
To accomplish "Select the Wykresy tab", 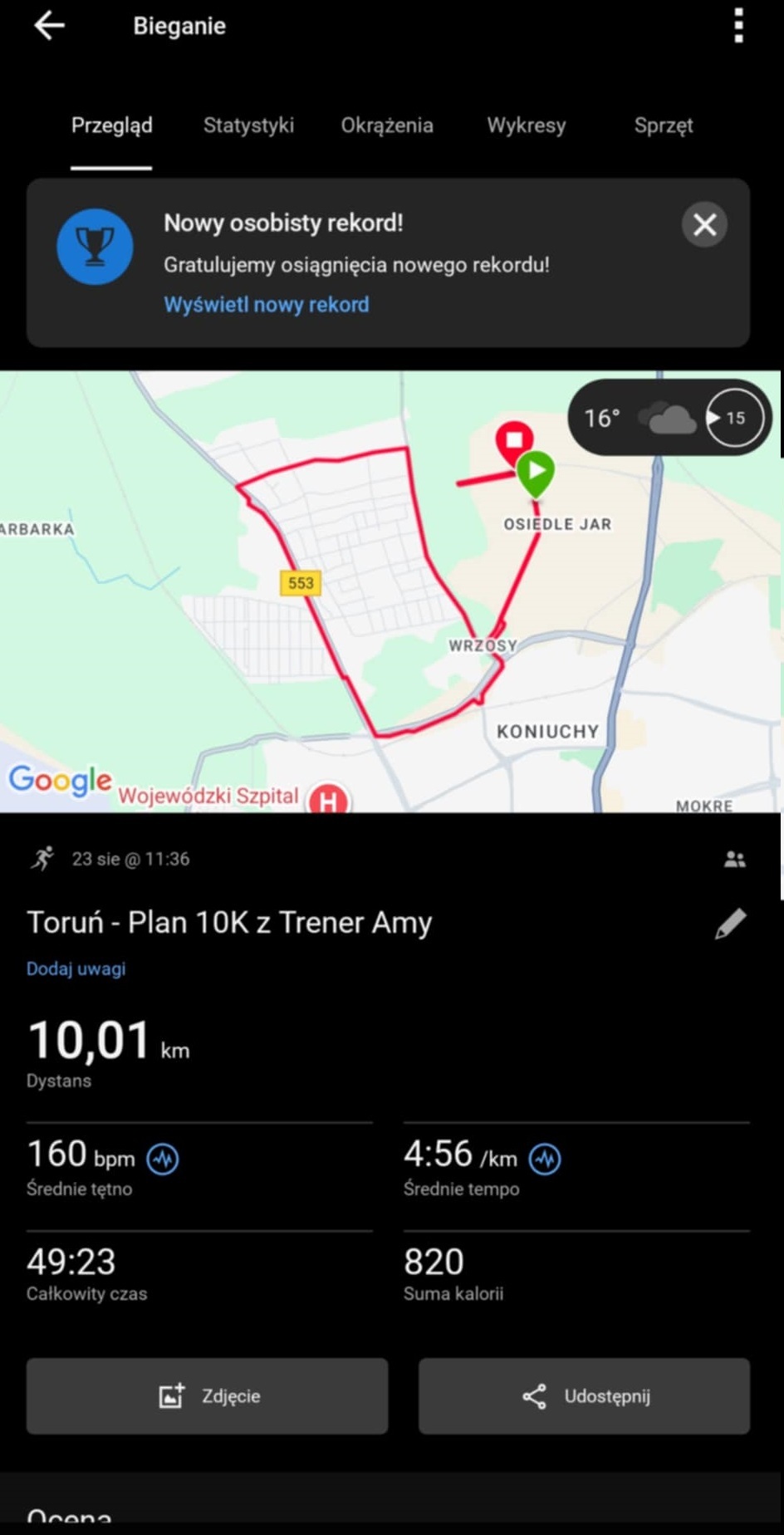I will [x=526, y=125].
